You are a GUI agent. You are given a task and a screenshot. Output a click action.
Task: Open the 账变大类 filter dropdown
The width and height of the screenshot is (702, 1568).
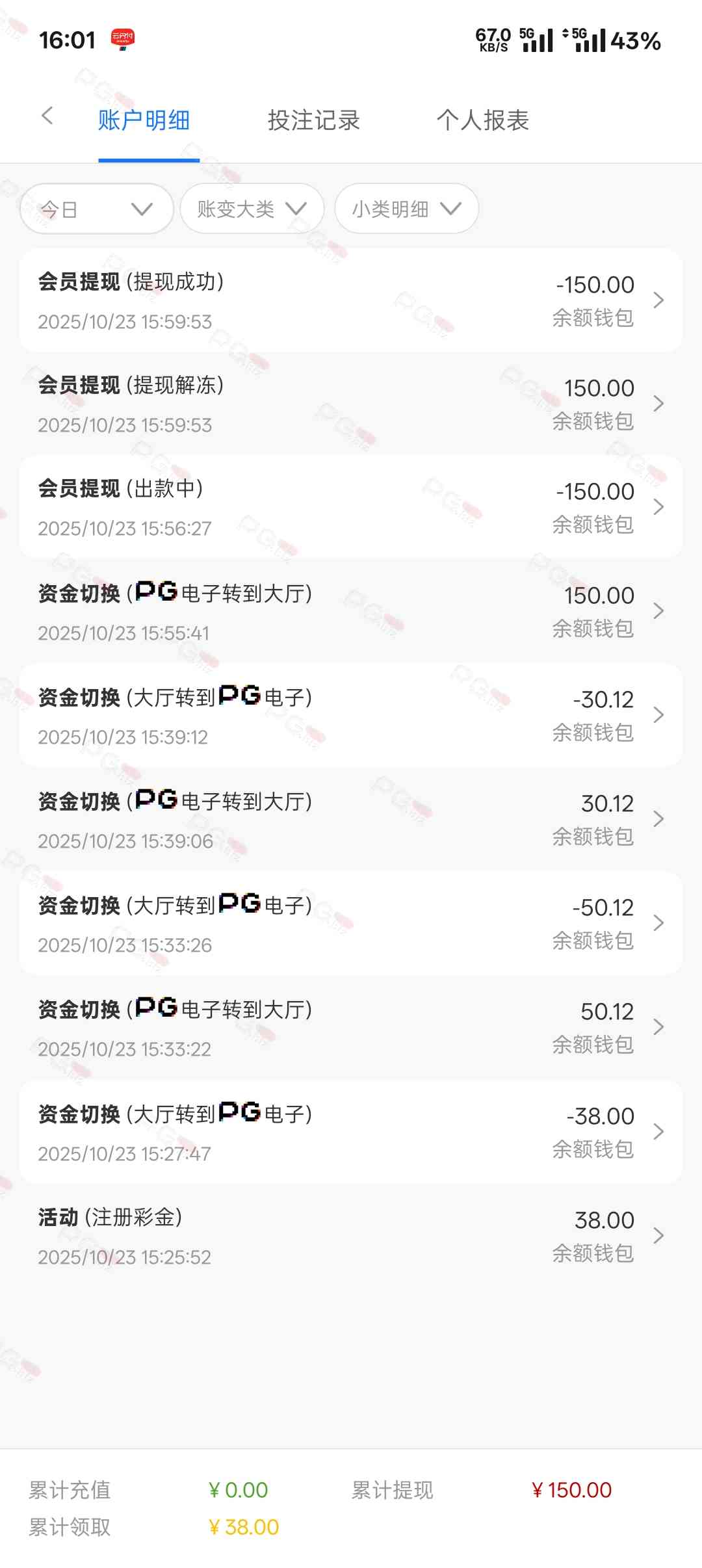pos(252,209)
